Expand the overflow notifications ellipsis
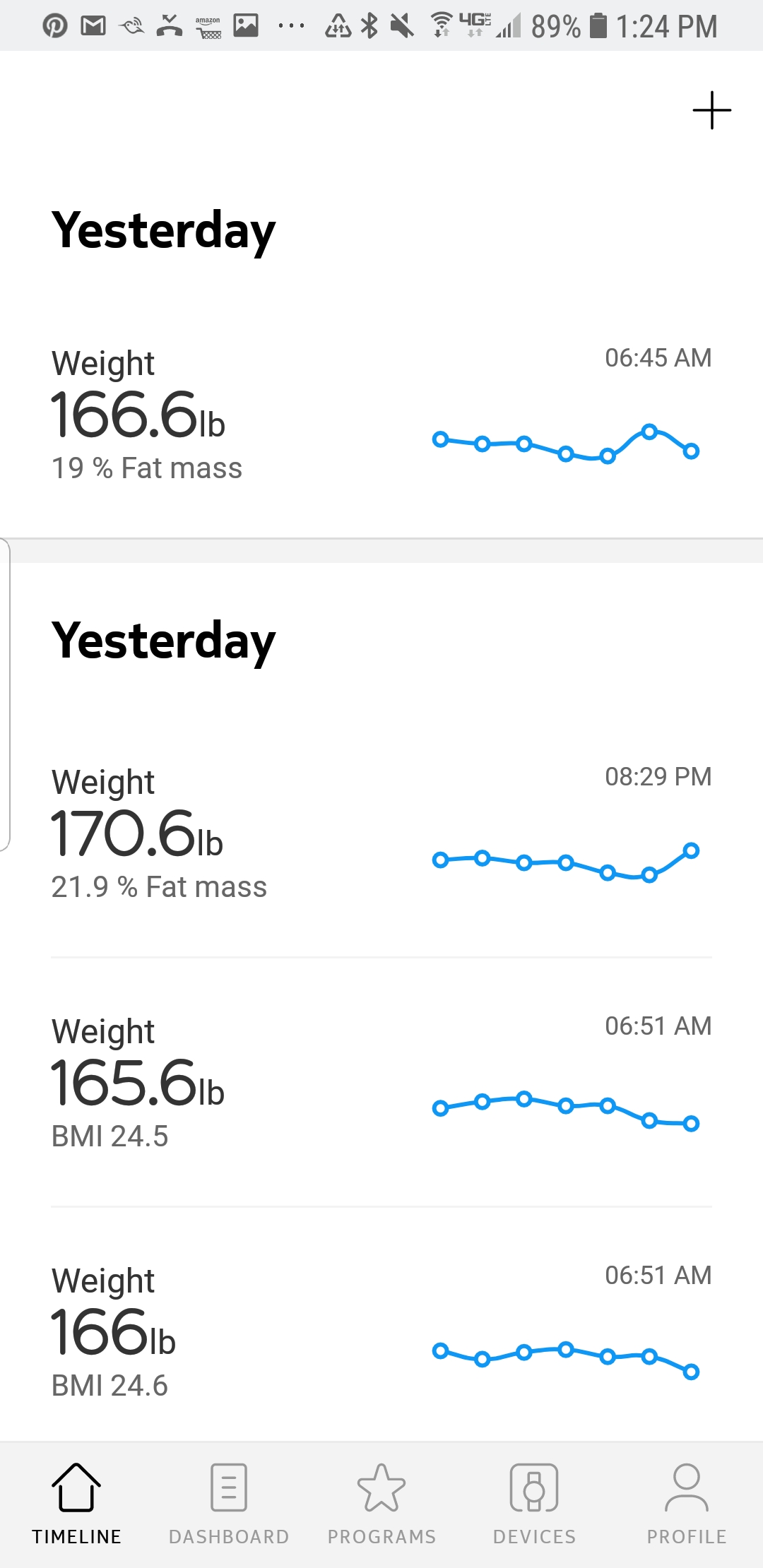 pos(290,25)
